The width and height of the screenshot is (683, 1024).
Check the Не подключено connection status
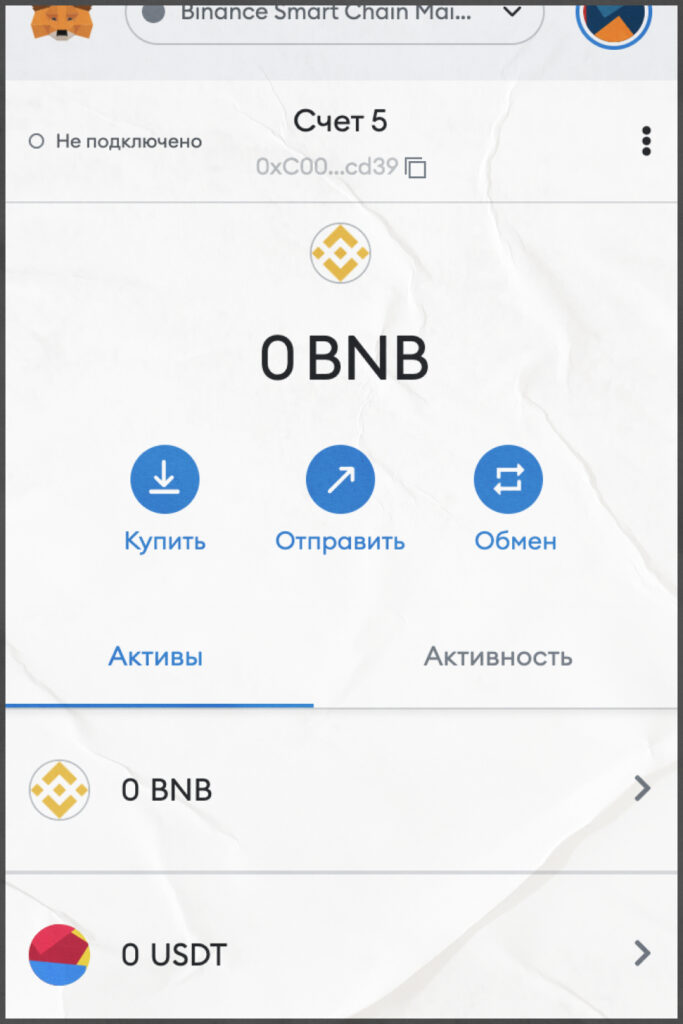point(117,142)
